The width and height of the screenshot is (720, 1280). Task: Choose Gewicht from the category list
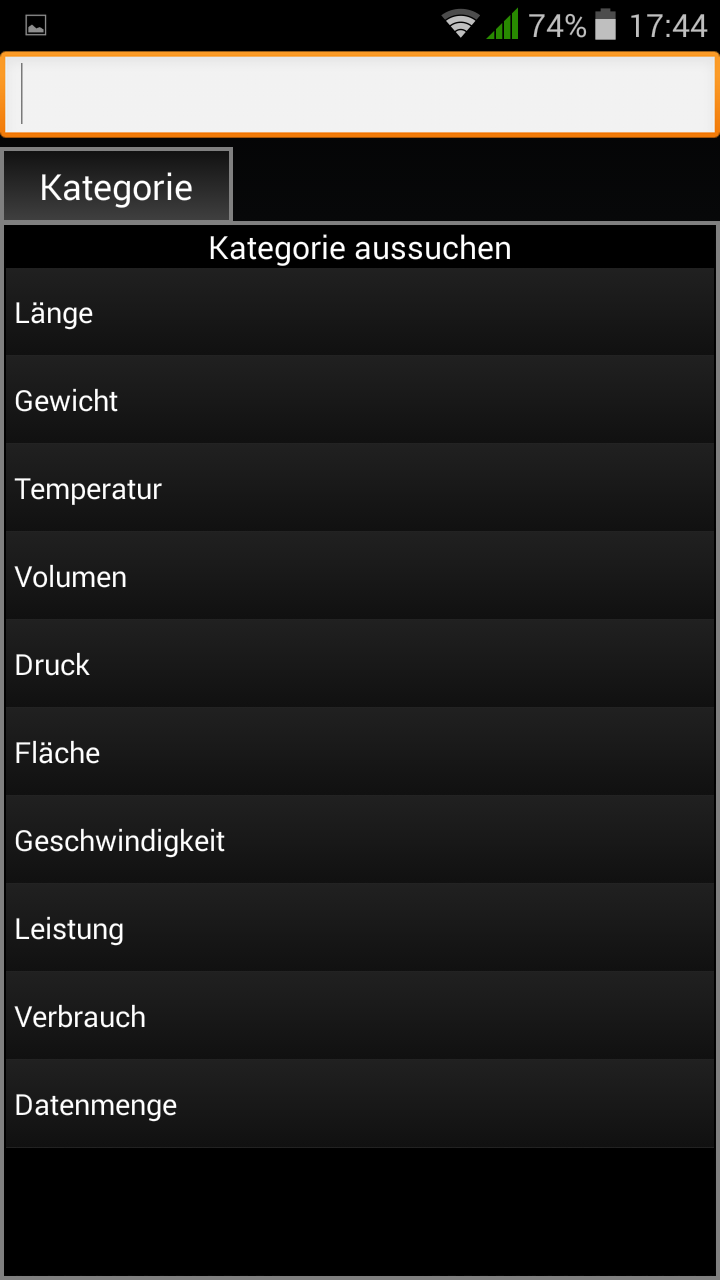point(360,400)
